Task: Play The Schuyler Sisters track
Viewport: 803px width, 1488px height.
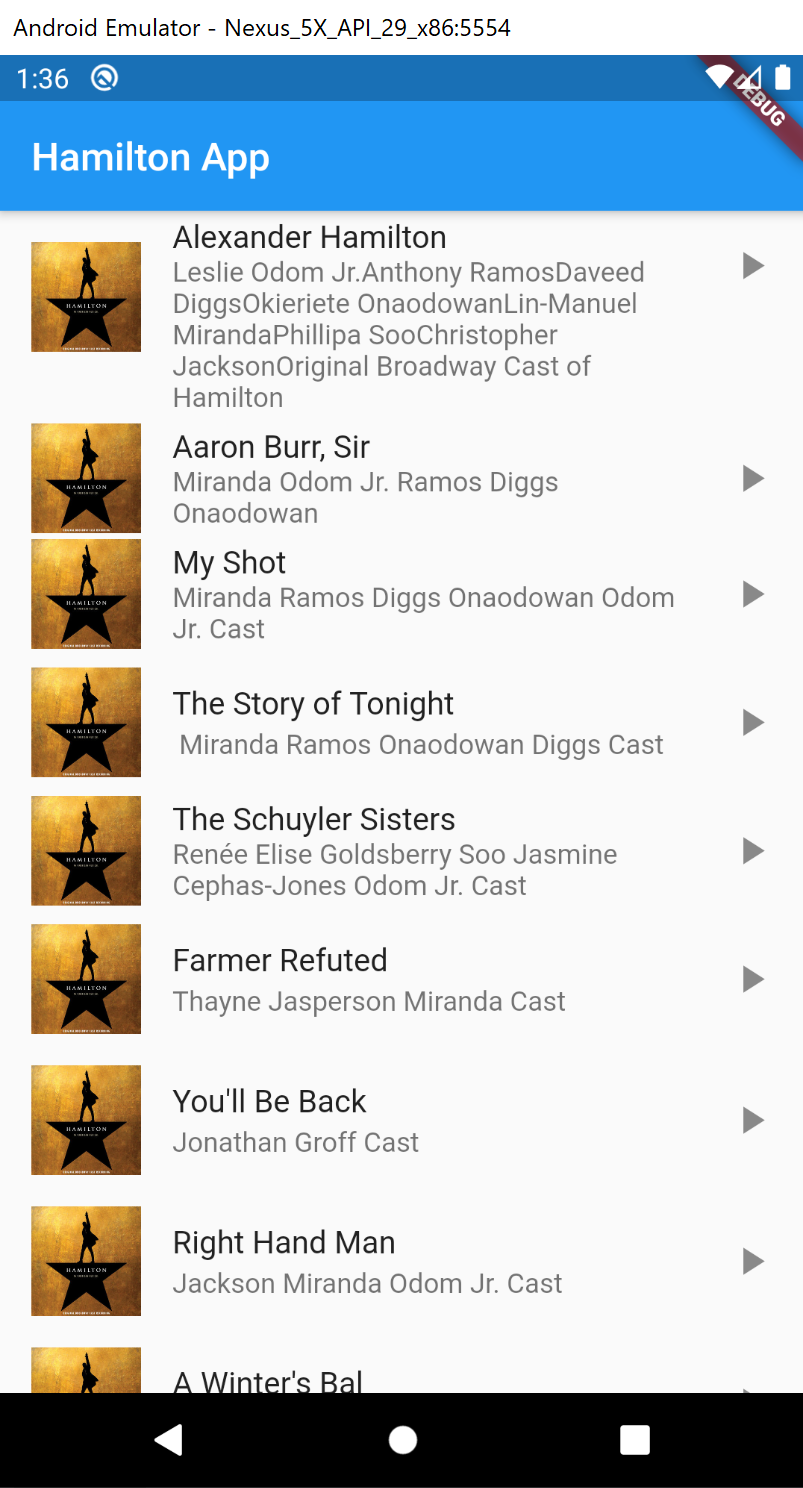Action: pos(753,851)
